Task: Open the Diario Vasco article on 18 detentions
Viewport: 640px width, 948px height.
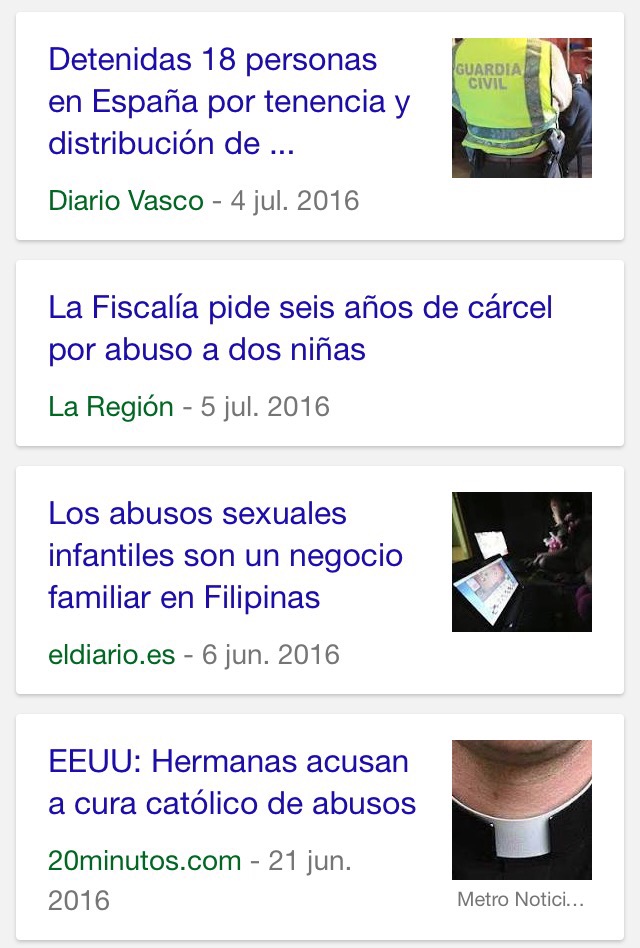Action: tap(229, 102)
